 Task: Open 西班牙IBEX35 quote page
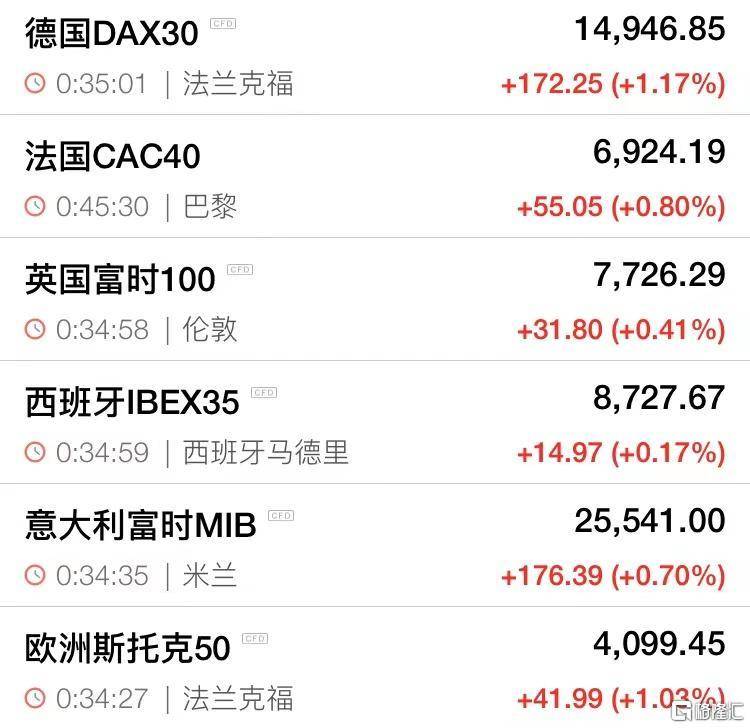click(132, 403)
